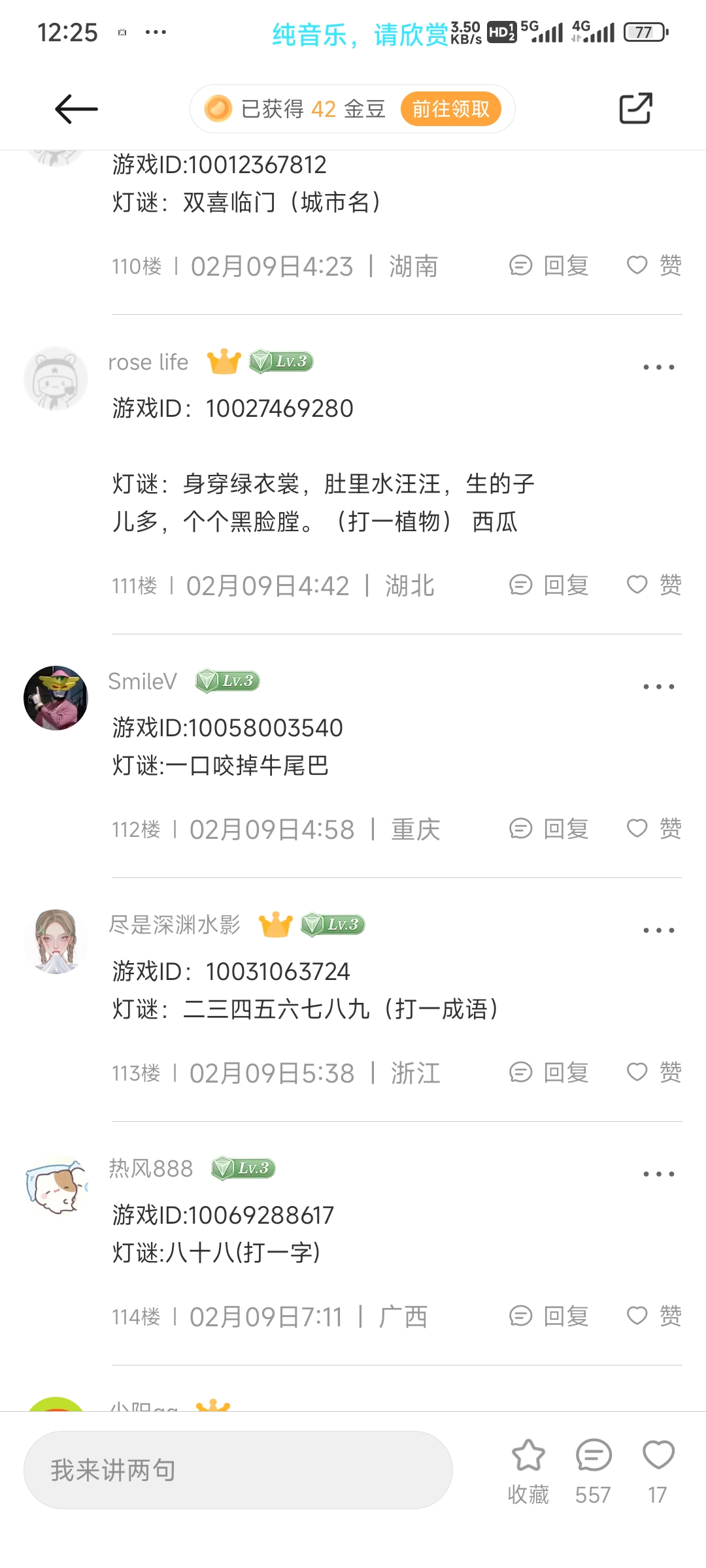Open more options on 尽是深渊水影's comment

point(658,930)
